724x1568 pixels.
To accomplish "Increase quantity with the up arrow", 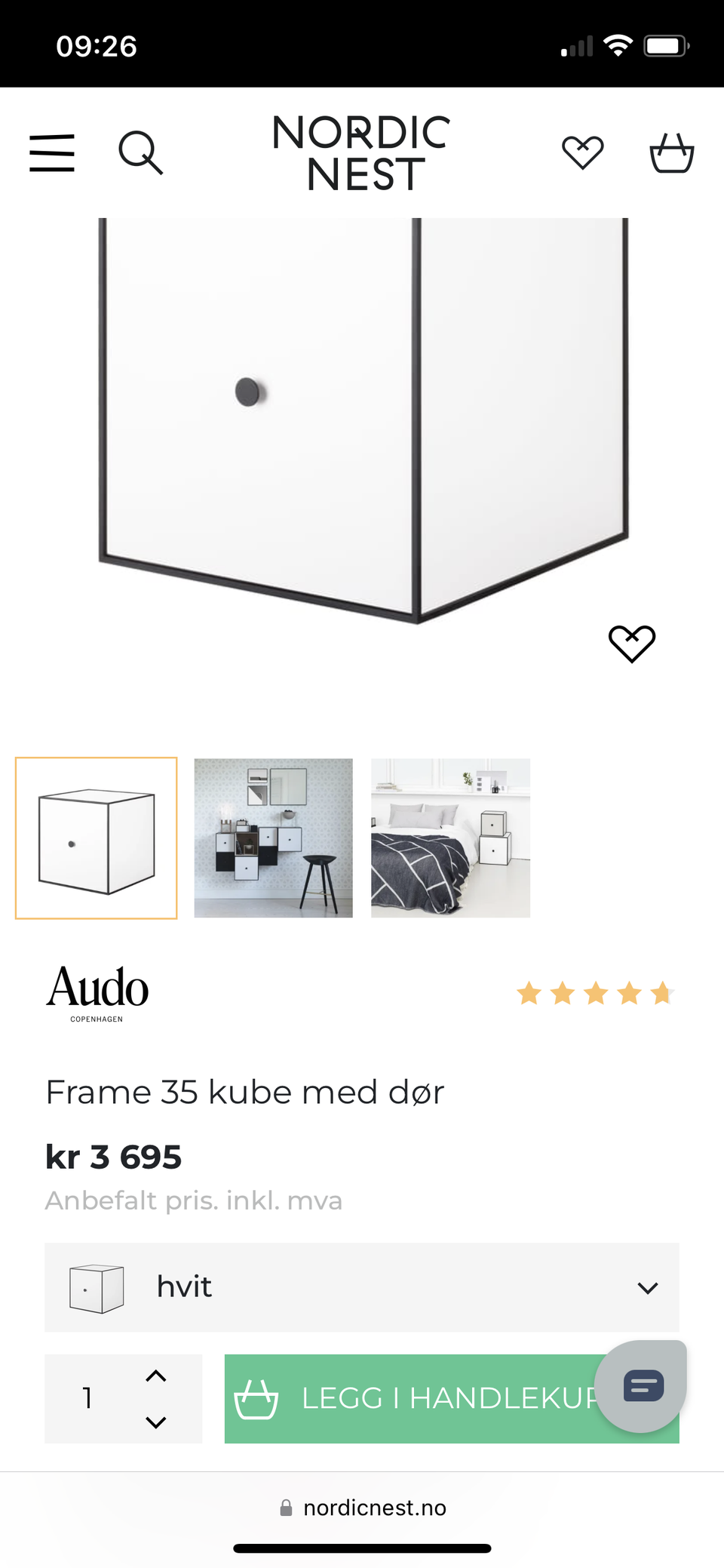I will pos(156,1376).
